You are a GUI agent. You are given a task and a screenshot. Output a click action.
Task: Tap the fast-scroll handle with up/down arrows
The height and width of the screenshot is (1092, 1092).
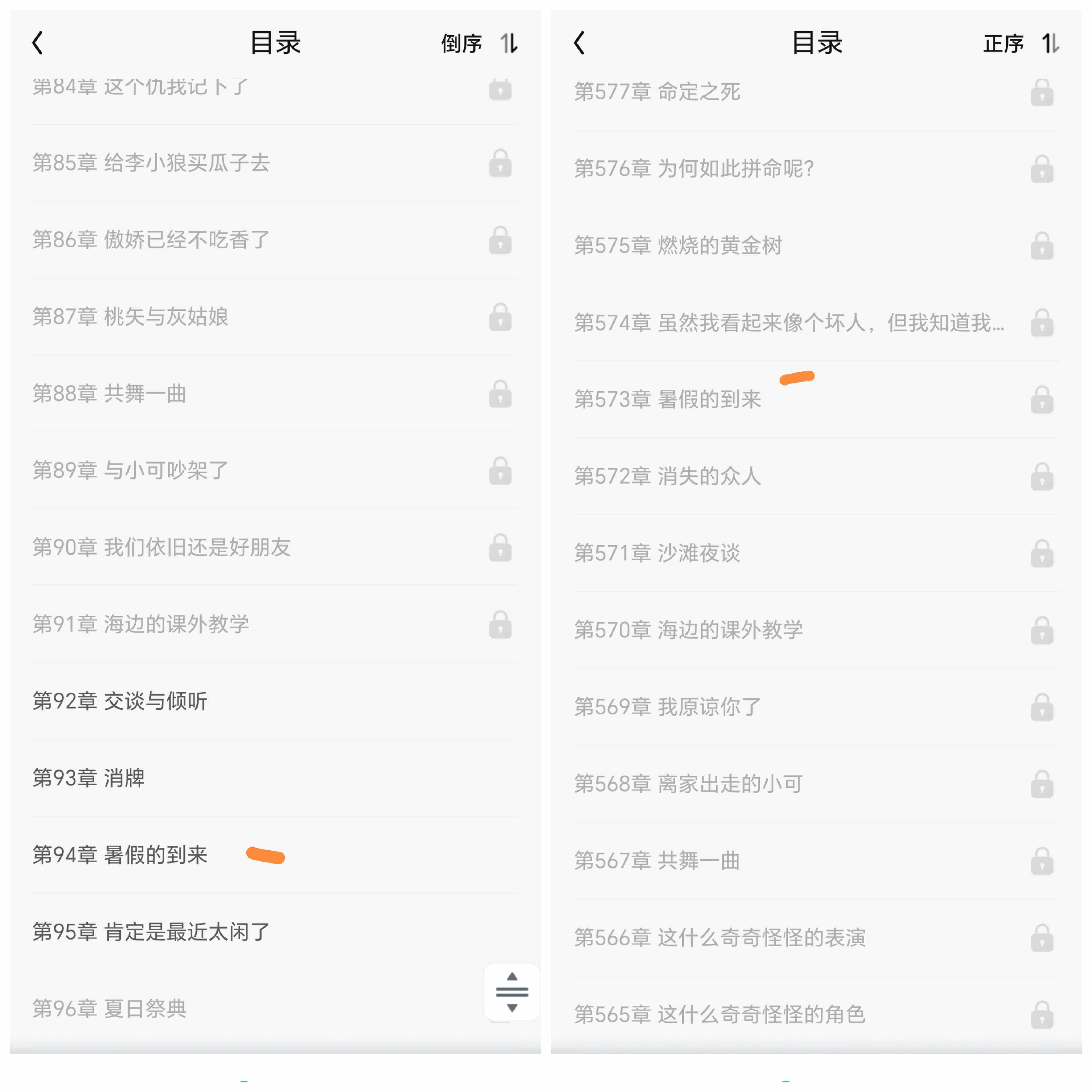point(512,992)
